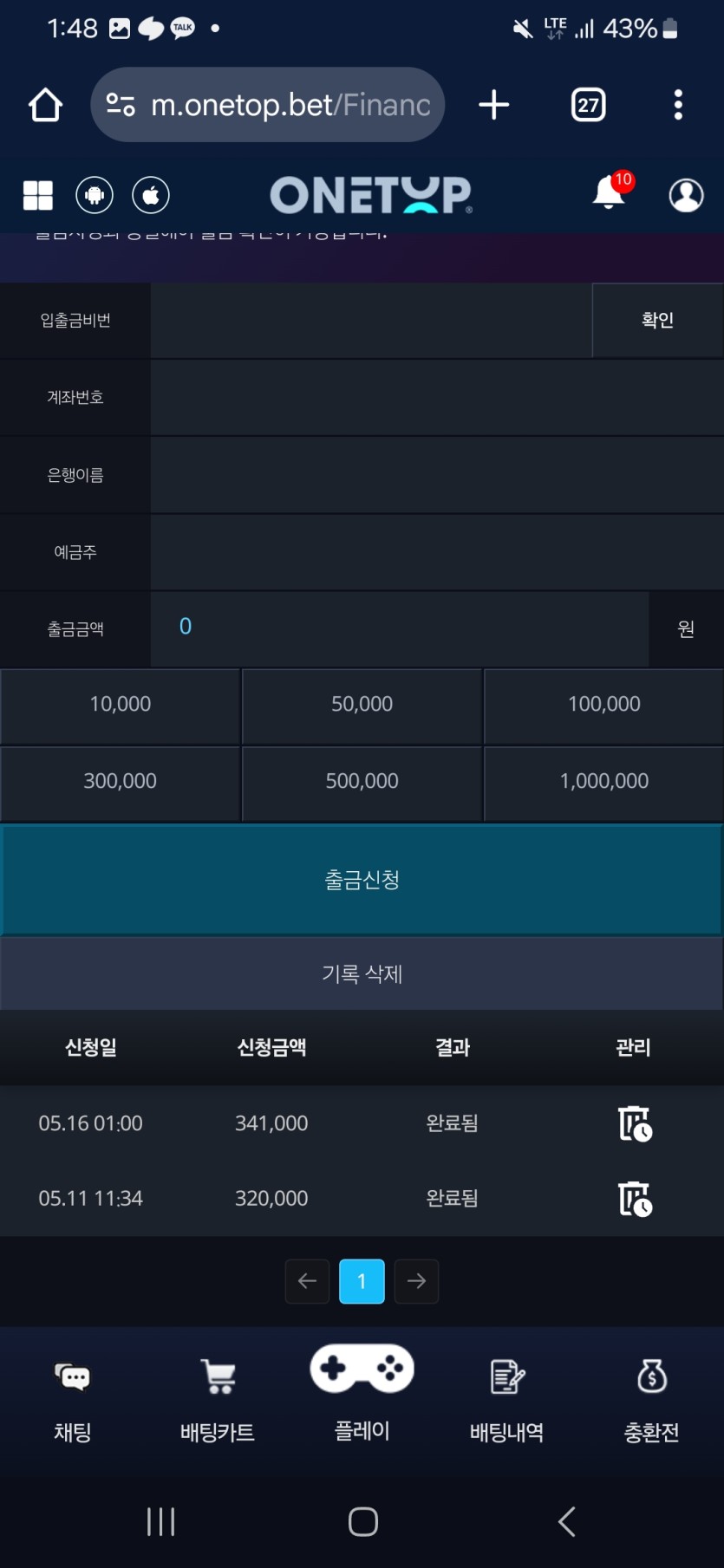Open the browser overflow menu

point(678,105)
